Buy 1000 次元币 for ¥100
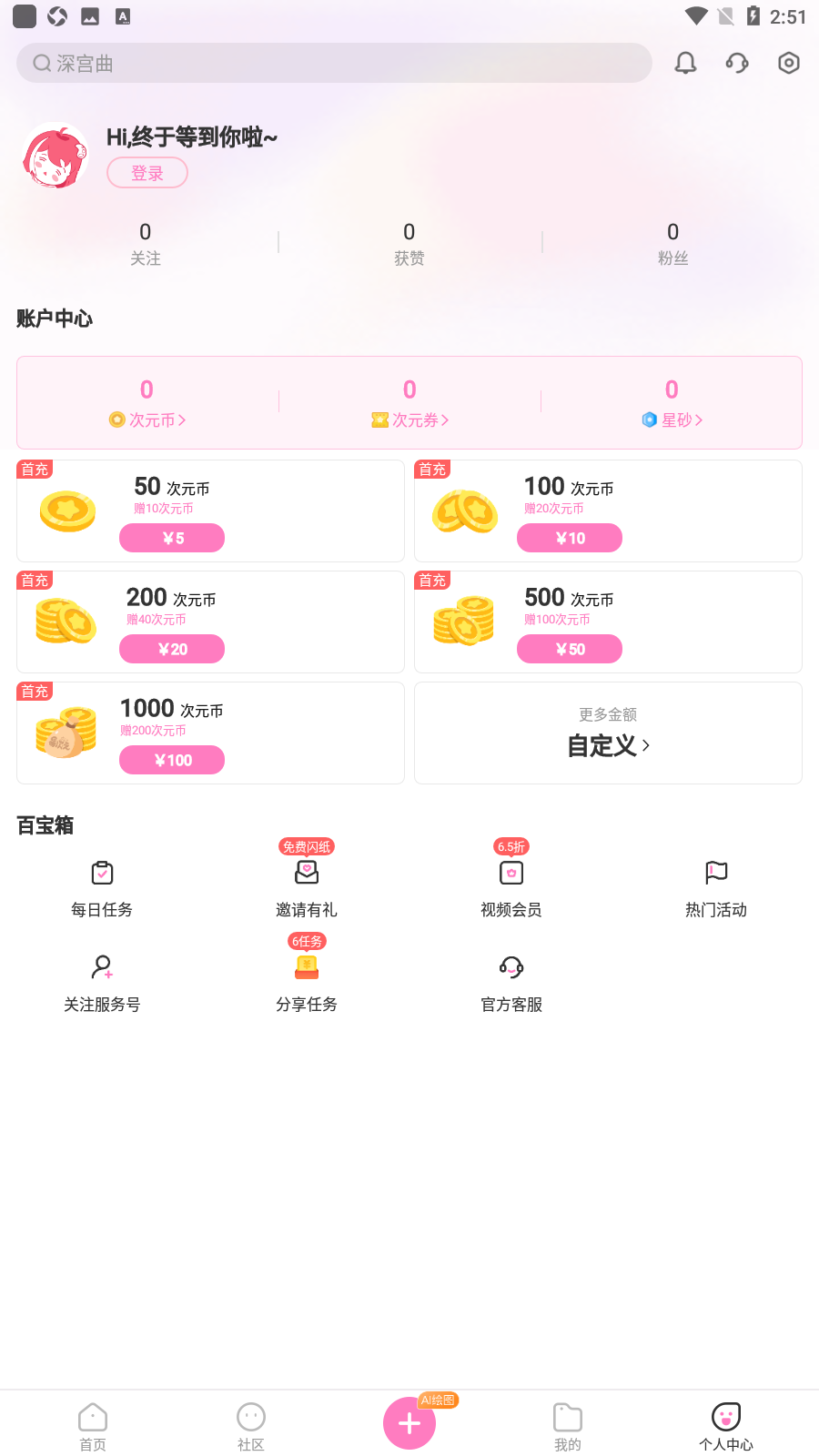 pyautogui.click(x=172, y=760)
